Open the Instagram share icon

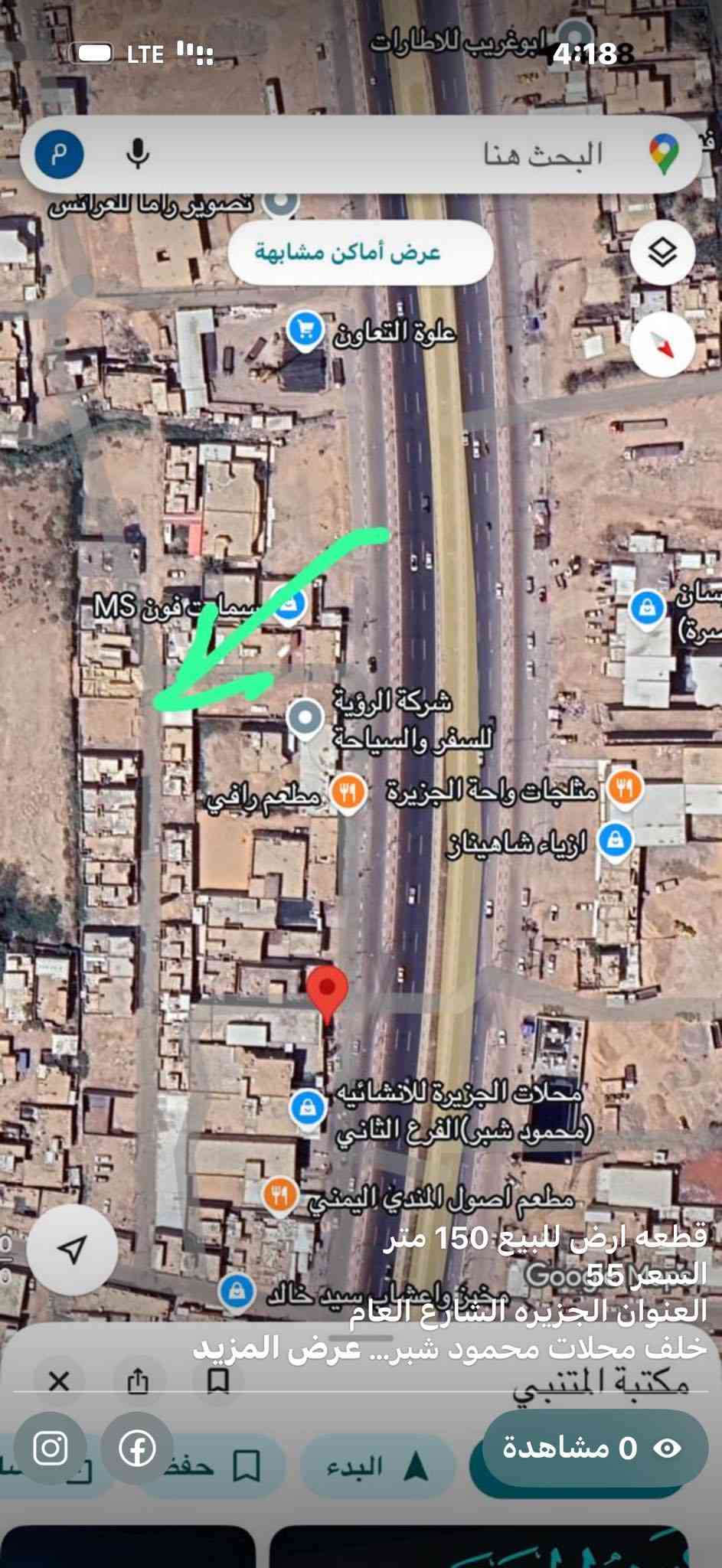(x=51, y=1449)
